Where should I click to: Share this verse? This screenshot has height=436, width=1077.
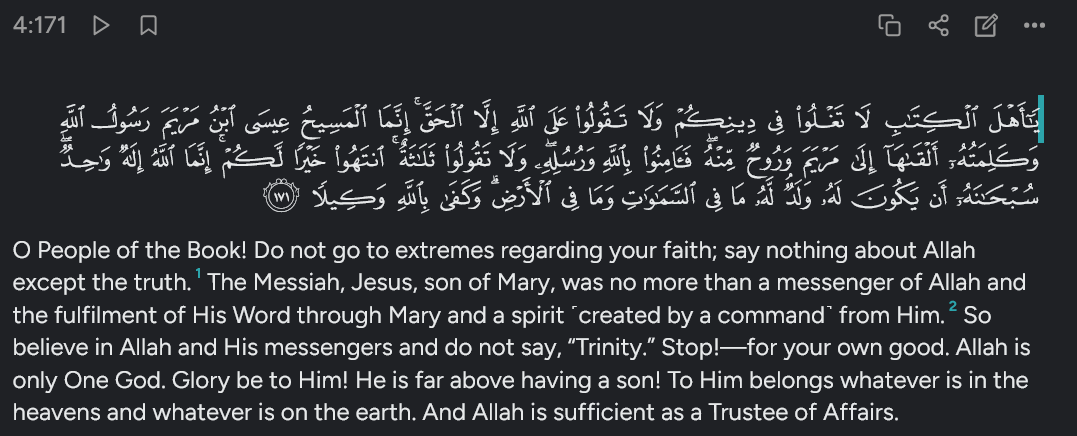coord(938,25)
